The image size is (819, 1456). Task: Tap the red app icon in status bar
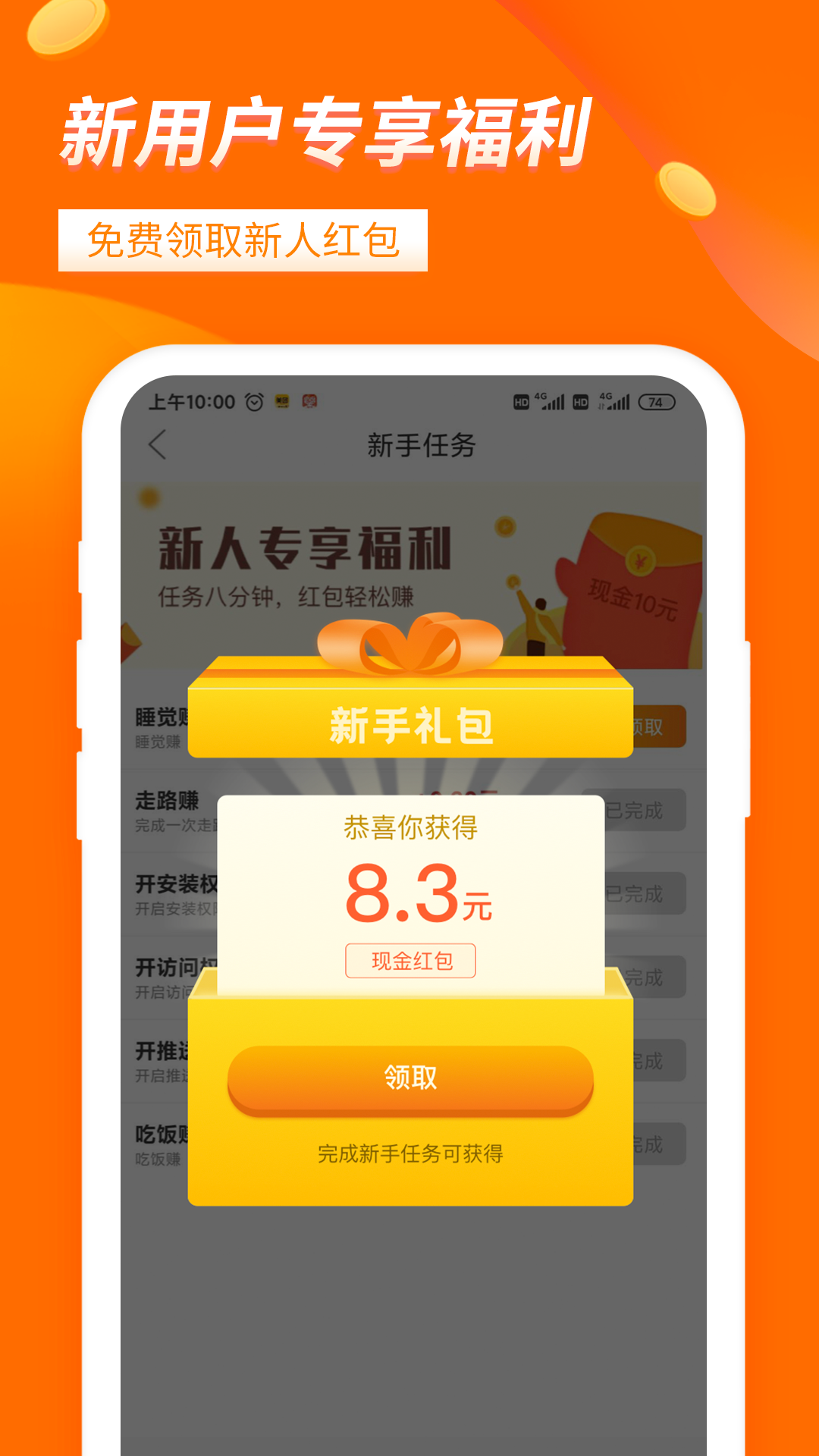coord(309,402)
